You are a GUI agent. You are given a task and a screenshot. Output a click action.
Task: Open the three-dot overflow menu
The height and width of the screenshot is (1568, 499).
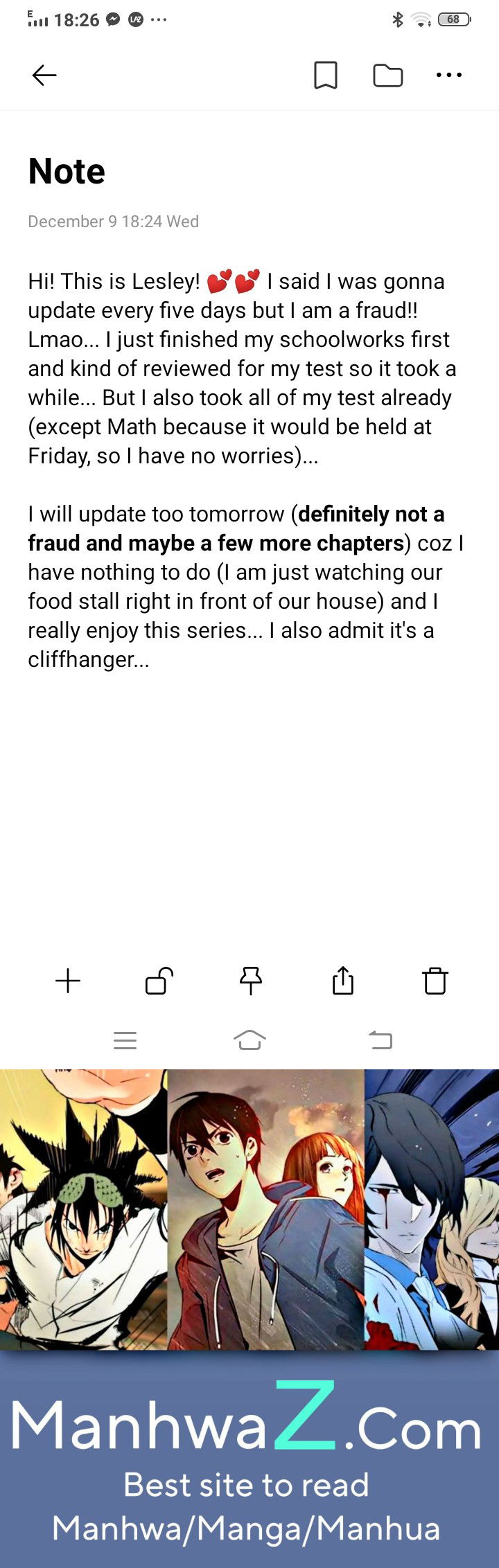click(x=449, y=75)
